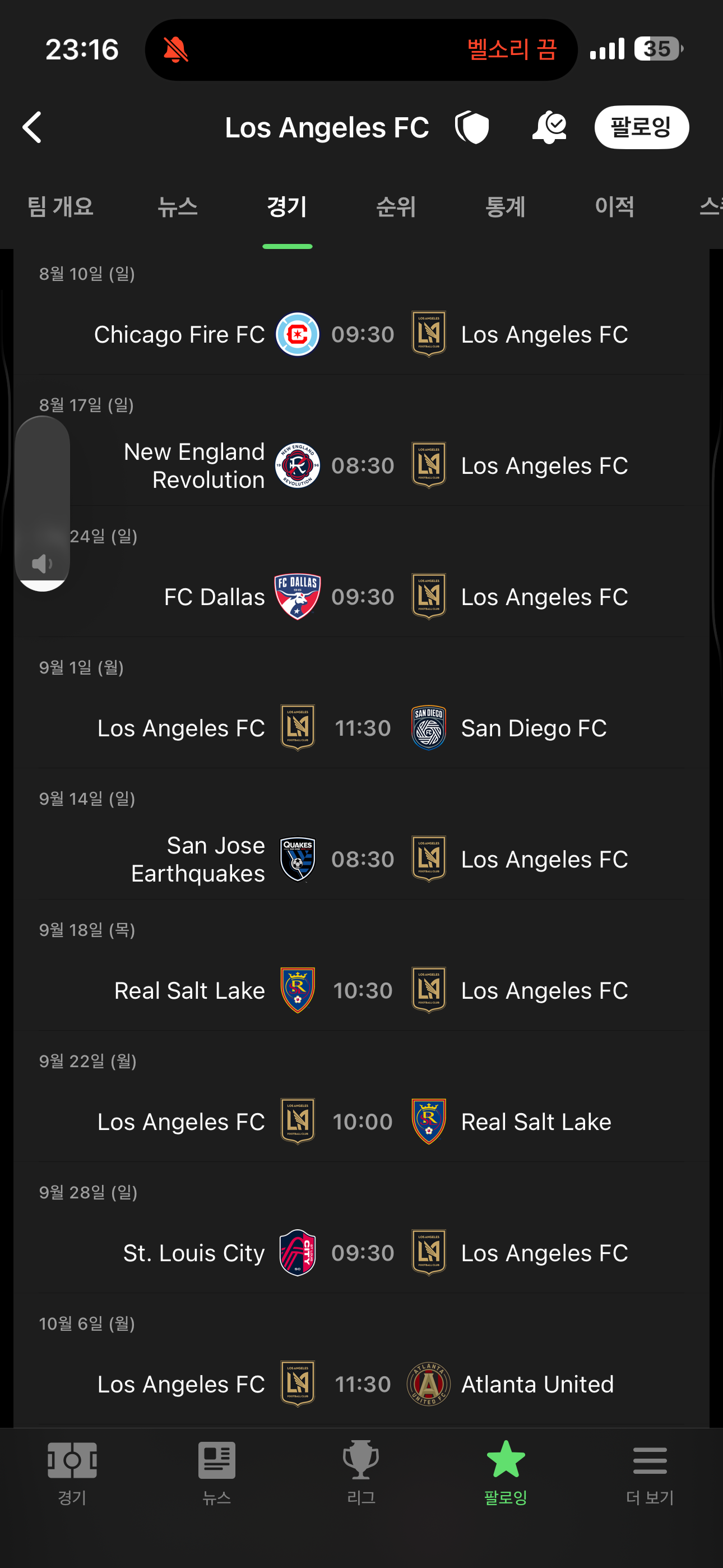Open the San Diego FC match
Image resolution: width=723 pixels, height=1568 pixels.
click(x=361, y=728)
